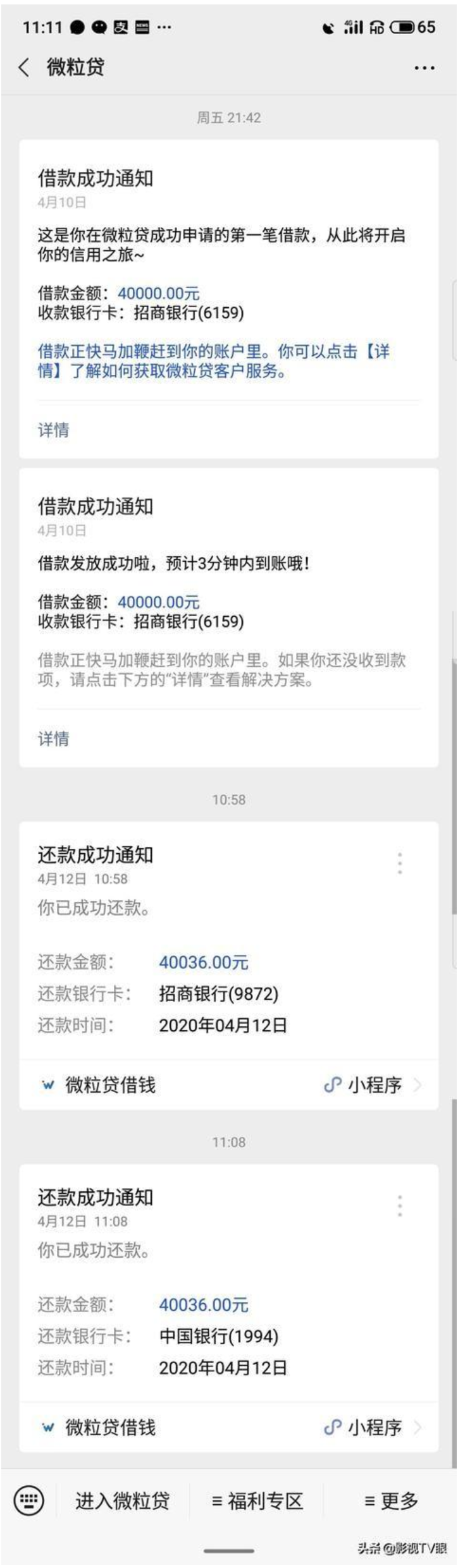Open 微粒贷借钱 mini program under 招商银行(9872) repayment

coord(228,1085)
